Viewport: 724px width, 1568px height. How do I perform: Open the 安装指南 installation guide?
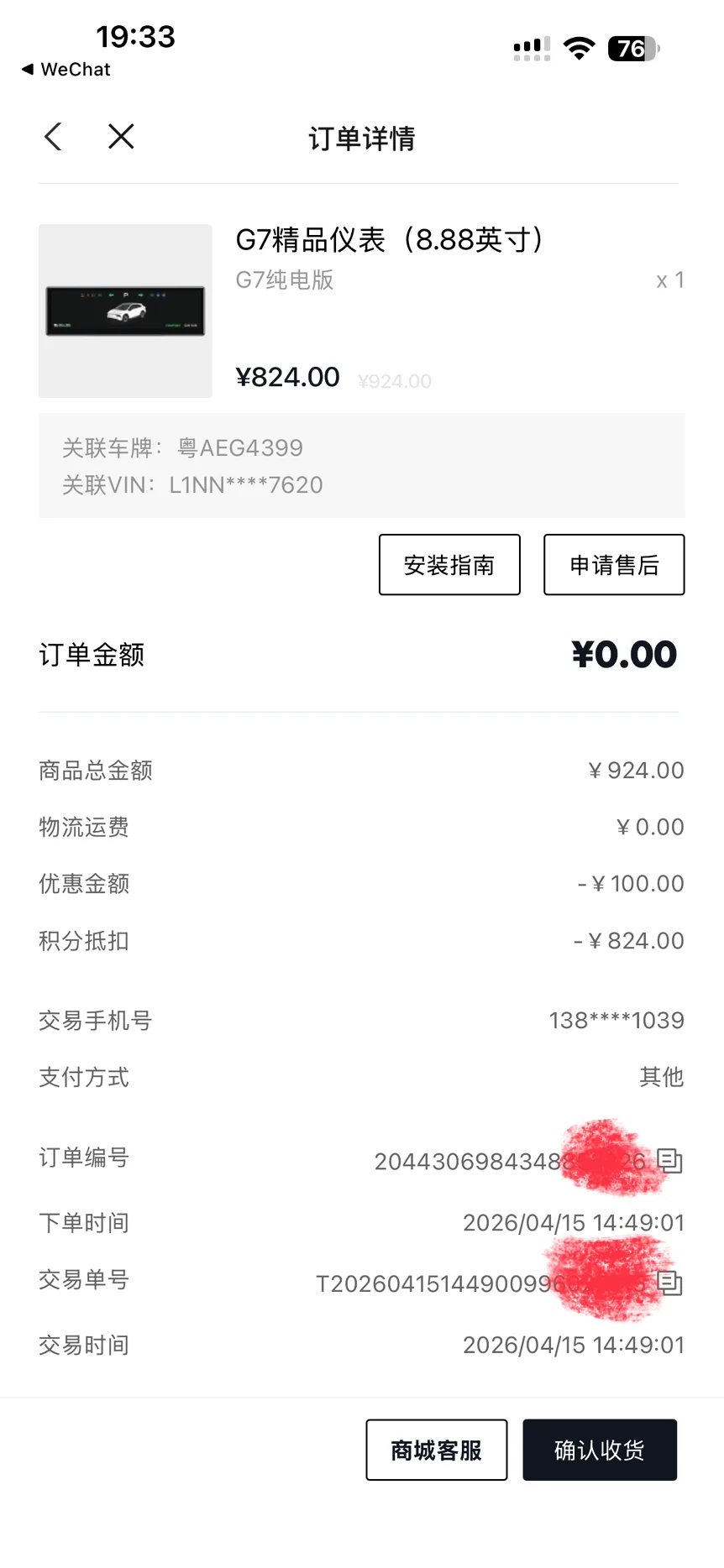(x=449, y=565)
